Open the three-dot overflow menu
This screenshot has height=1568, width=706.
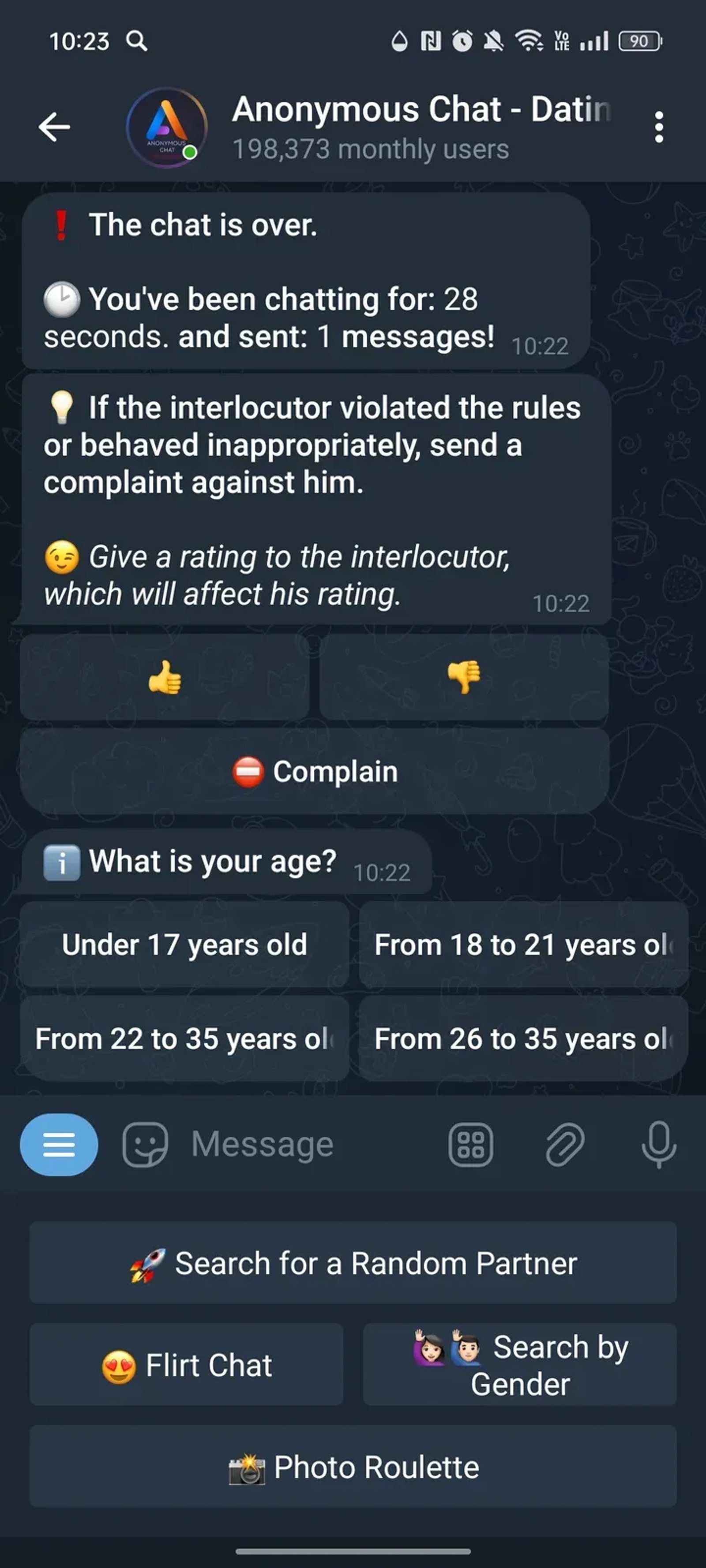tap(659, 127)
